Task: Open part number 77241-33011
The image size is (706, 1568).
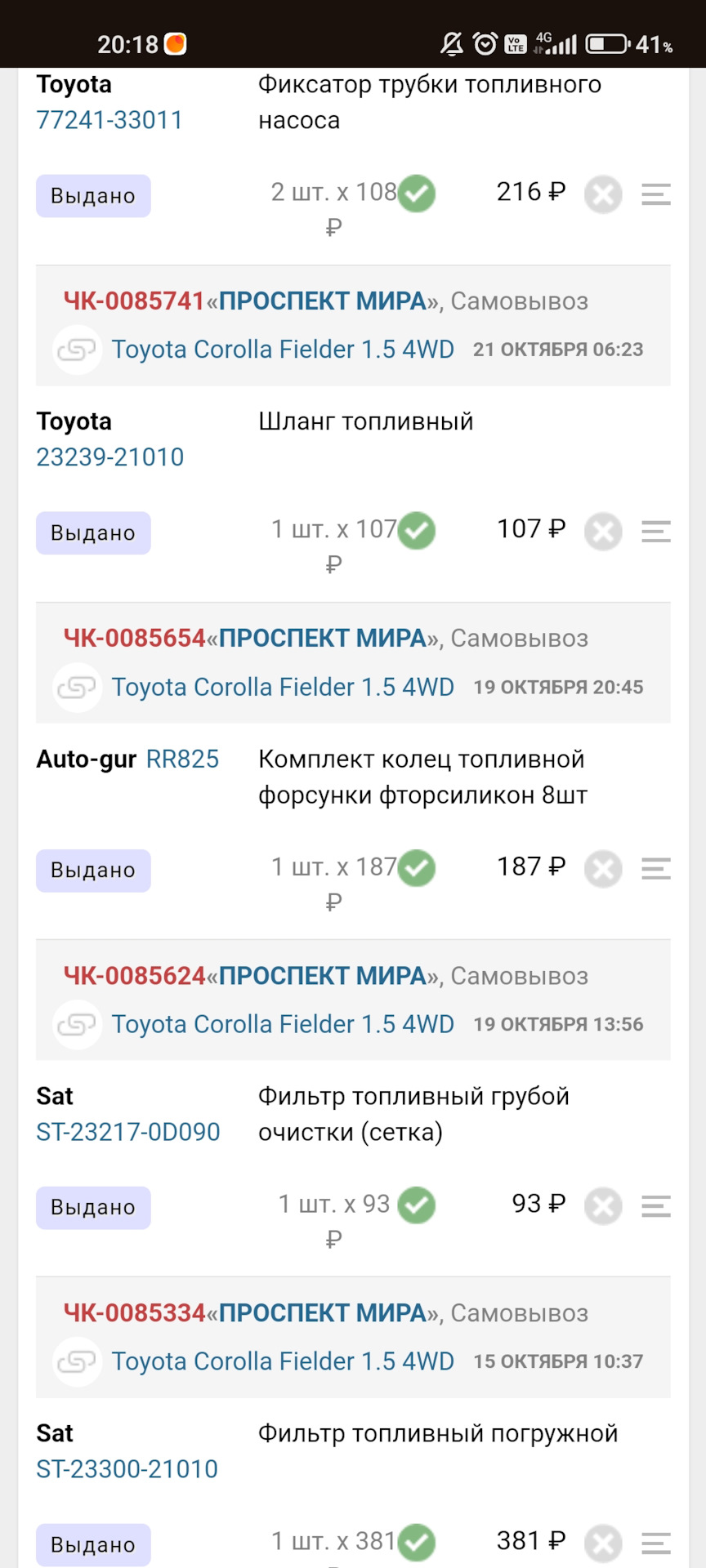Action: [x=109, y=120]
